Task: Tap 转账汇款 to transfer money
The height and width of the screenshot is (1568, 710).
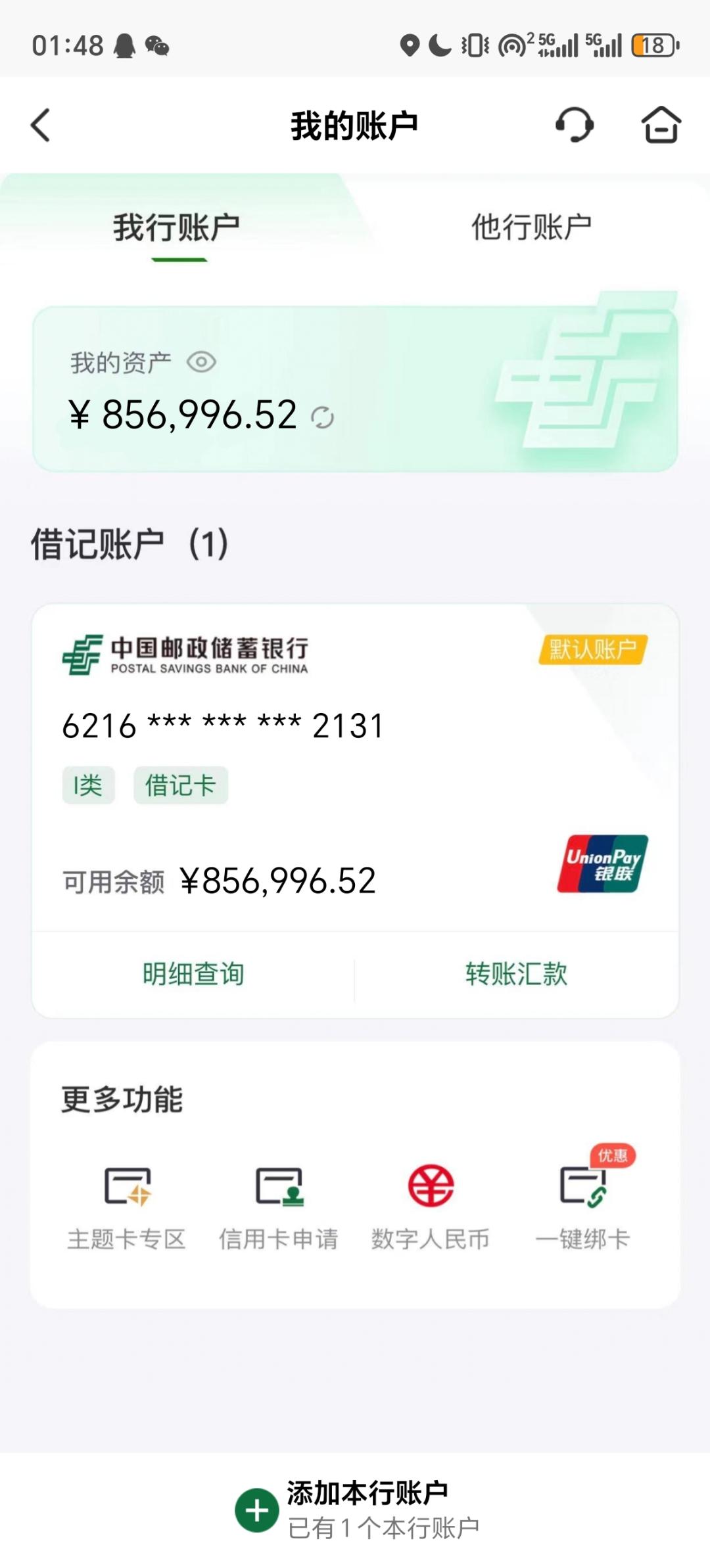Action: coord(517,974)
